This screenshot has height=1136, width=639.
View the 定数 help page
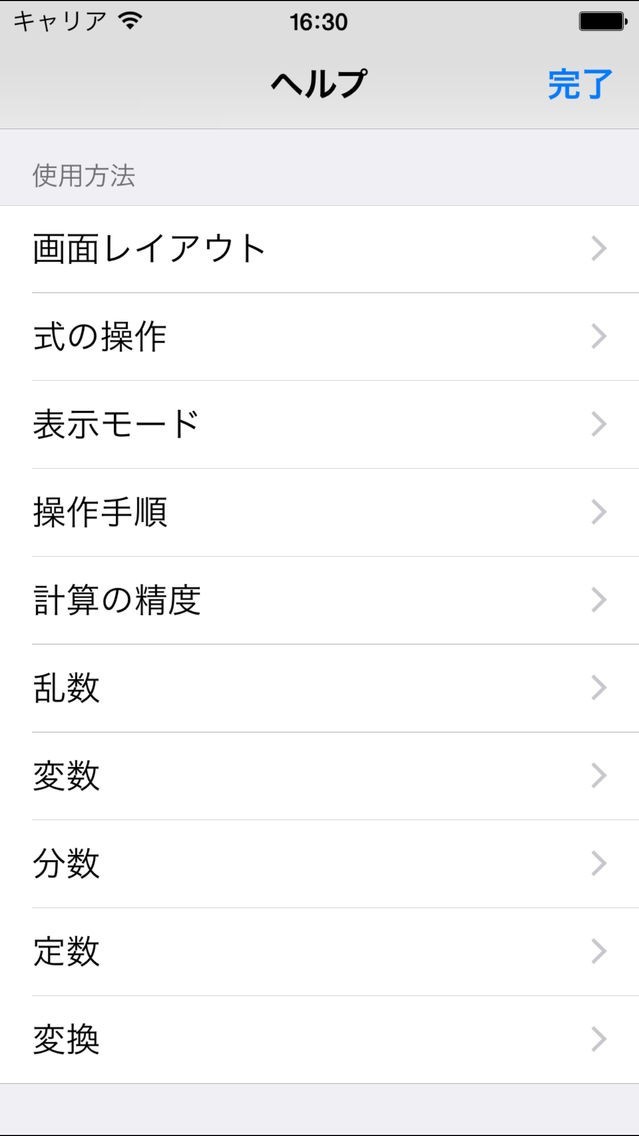pos(319,952)
